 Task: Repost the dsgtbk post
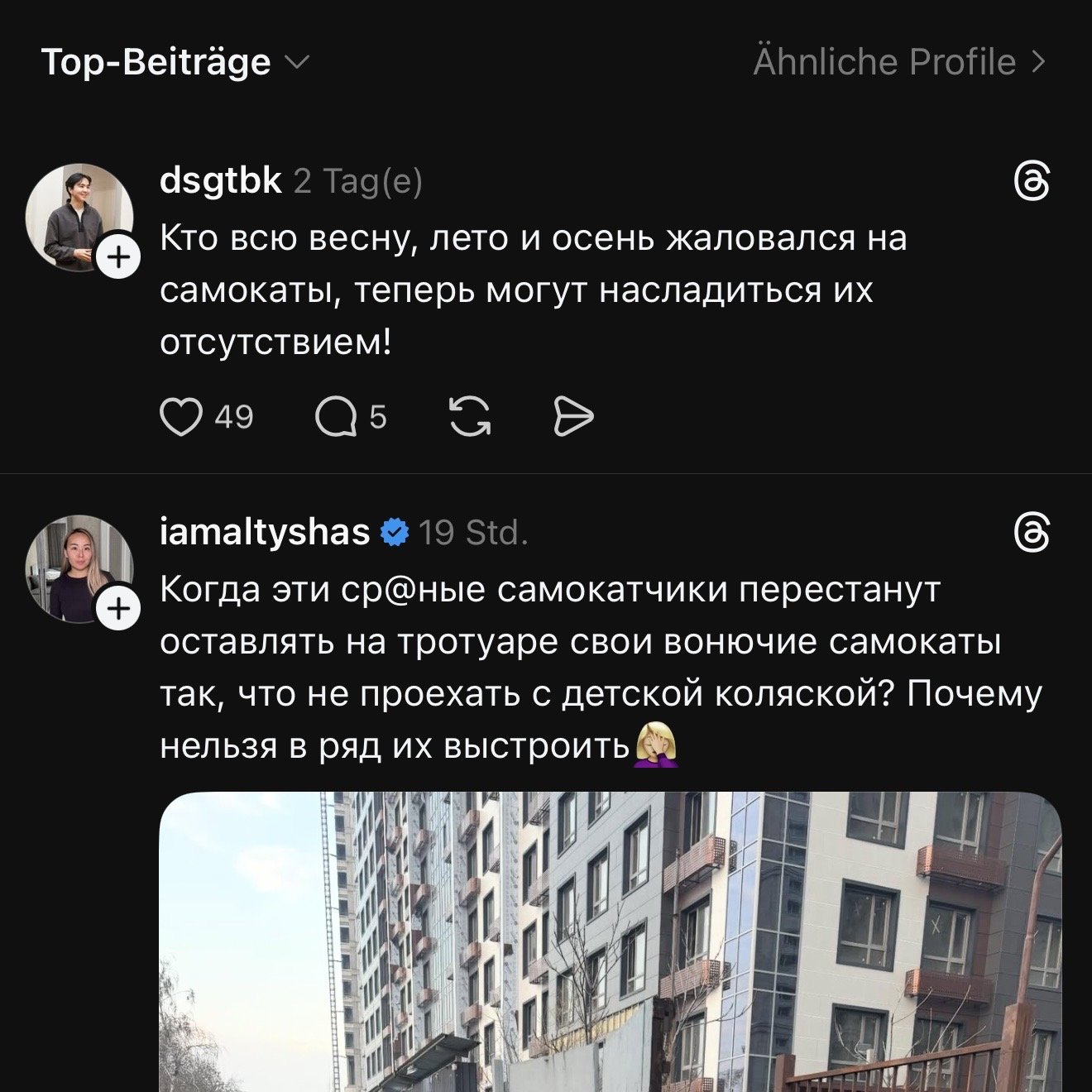tap(470, 416)
